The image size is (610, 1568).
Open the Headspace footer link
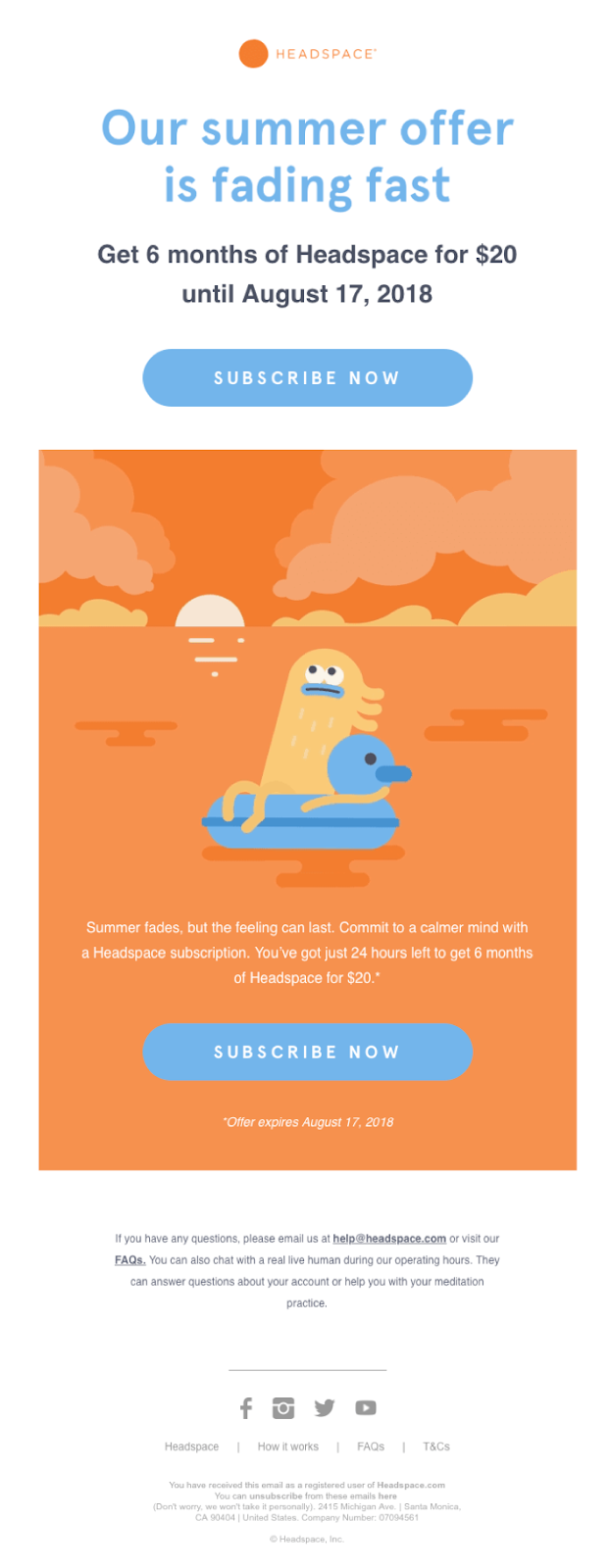191,1446
